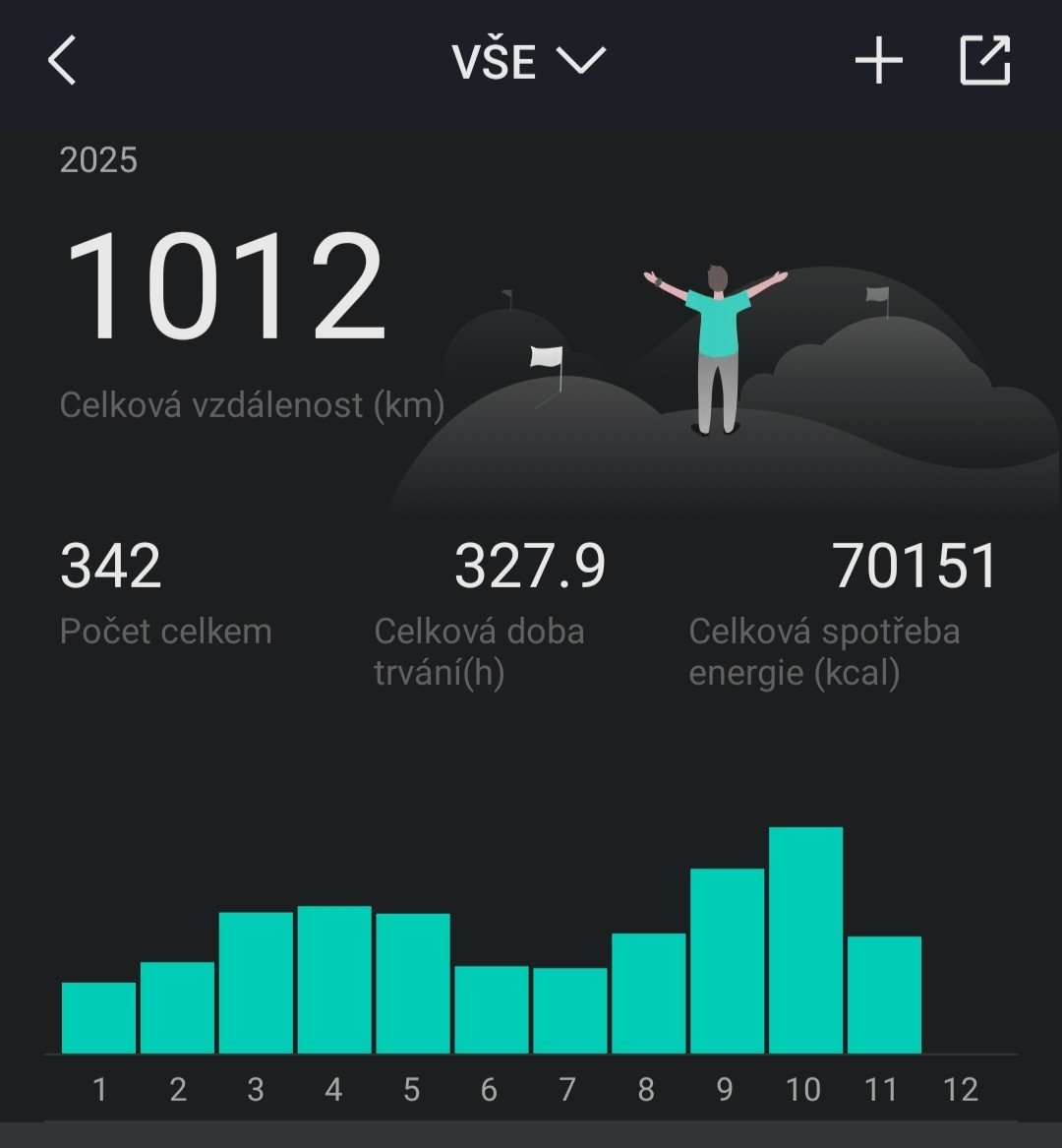1062x1148 pixels.
Task: Share the 2025 activity summary
Action: [984, 62]
